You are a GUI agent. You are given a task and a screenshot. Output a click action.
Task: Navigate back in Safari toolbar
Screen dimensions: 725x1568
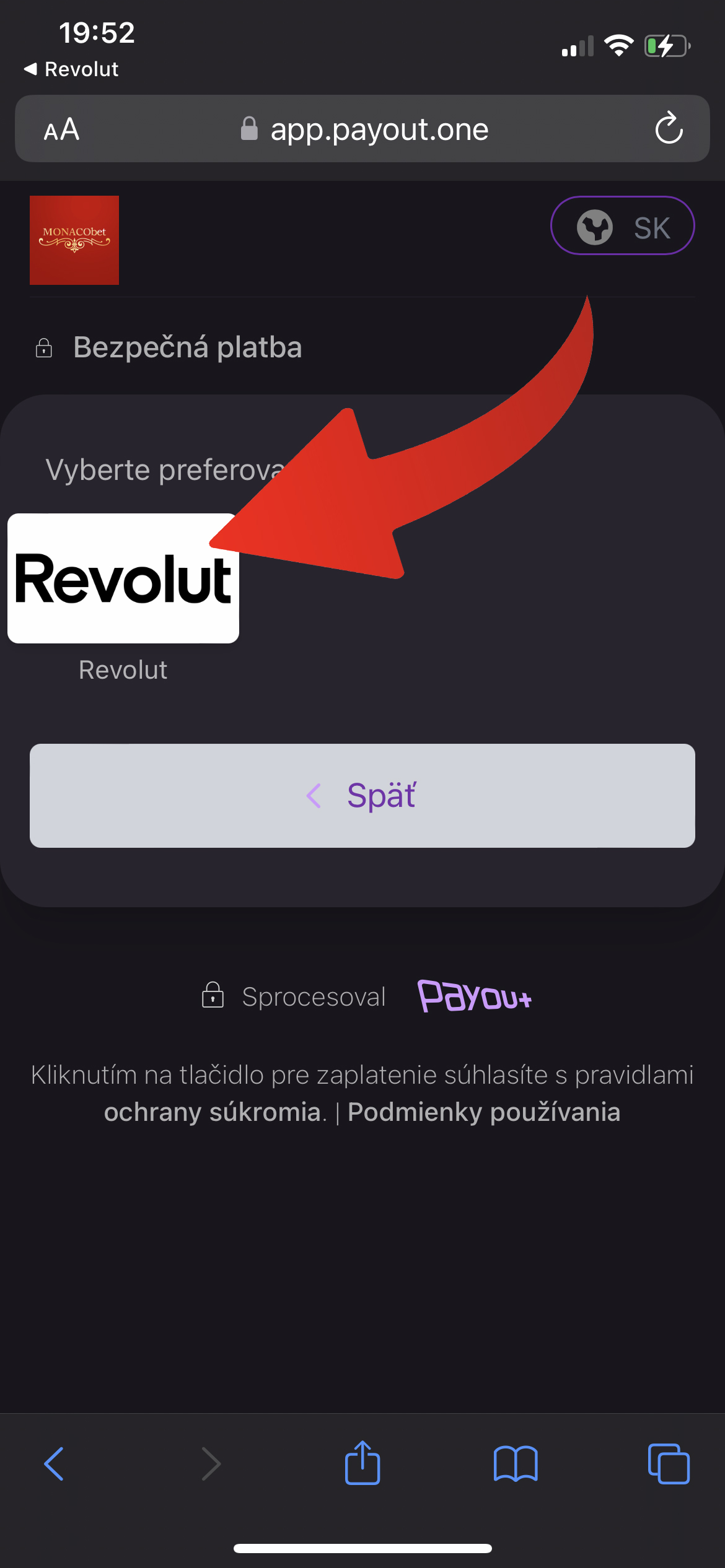(x=54, y=1464)
